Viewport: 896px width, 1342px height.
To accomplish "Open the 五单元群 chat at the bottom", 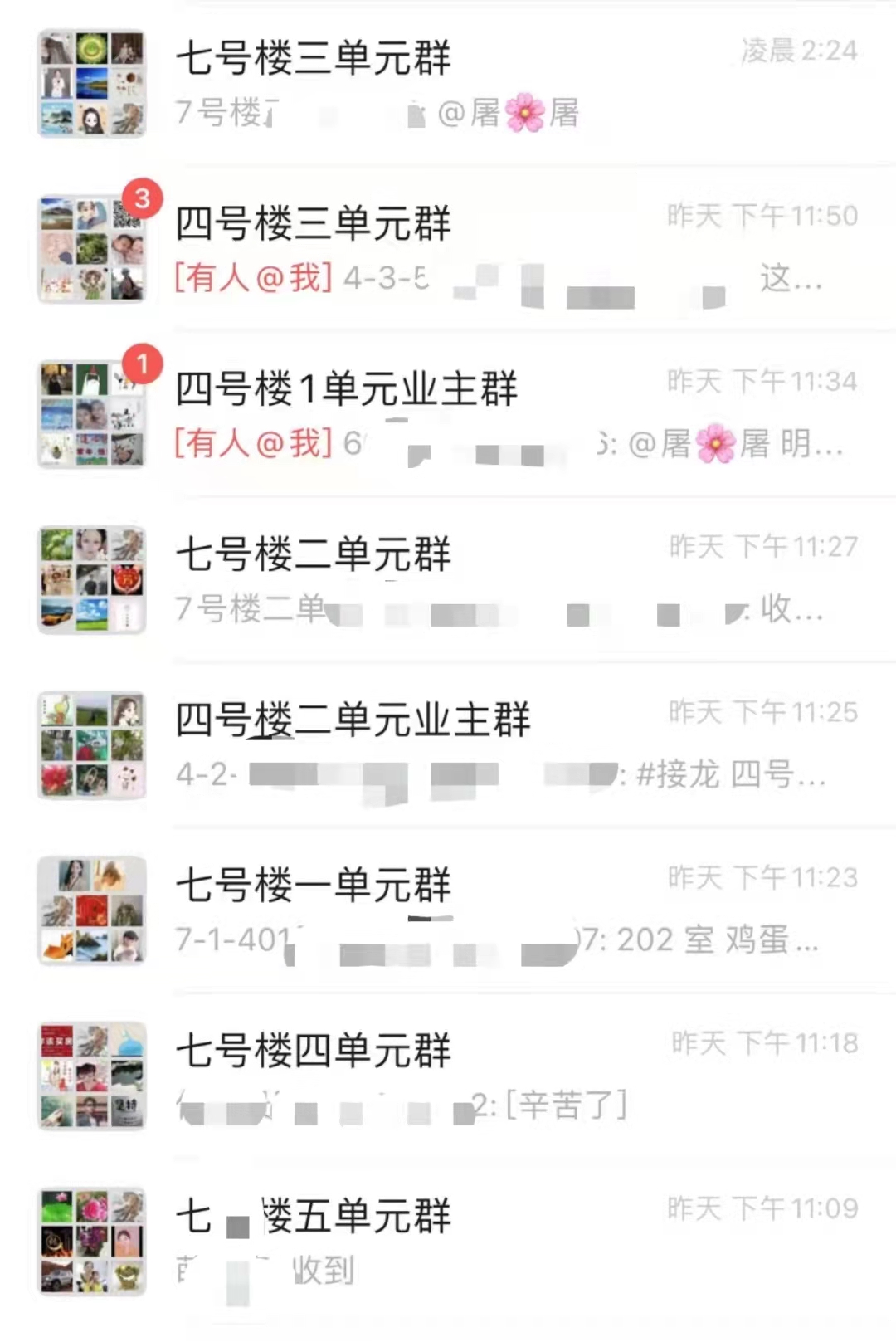I will [448, 1240].
